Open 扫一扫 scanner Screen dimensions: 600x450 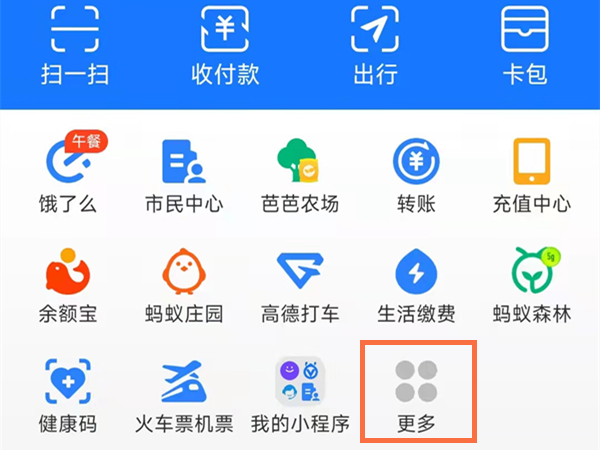(x=74, y=45)
